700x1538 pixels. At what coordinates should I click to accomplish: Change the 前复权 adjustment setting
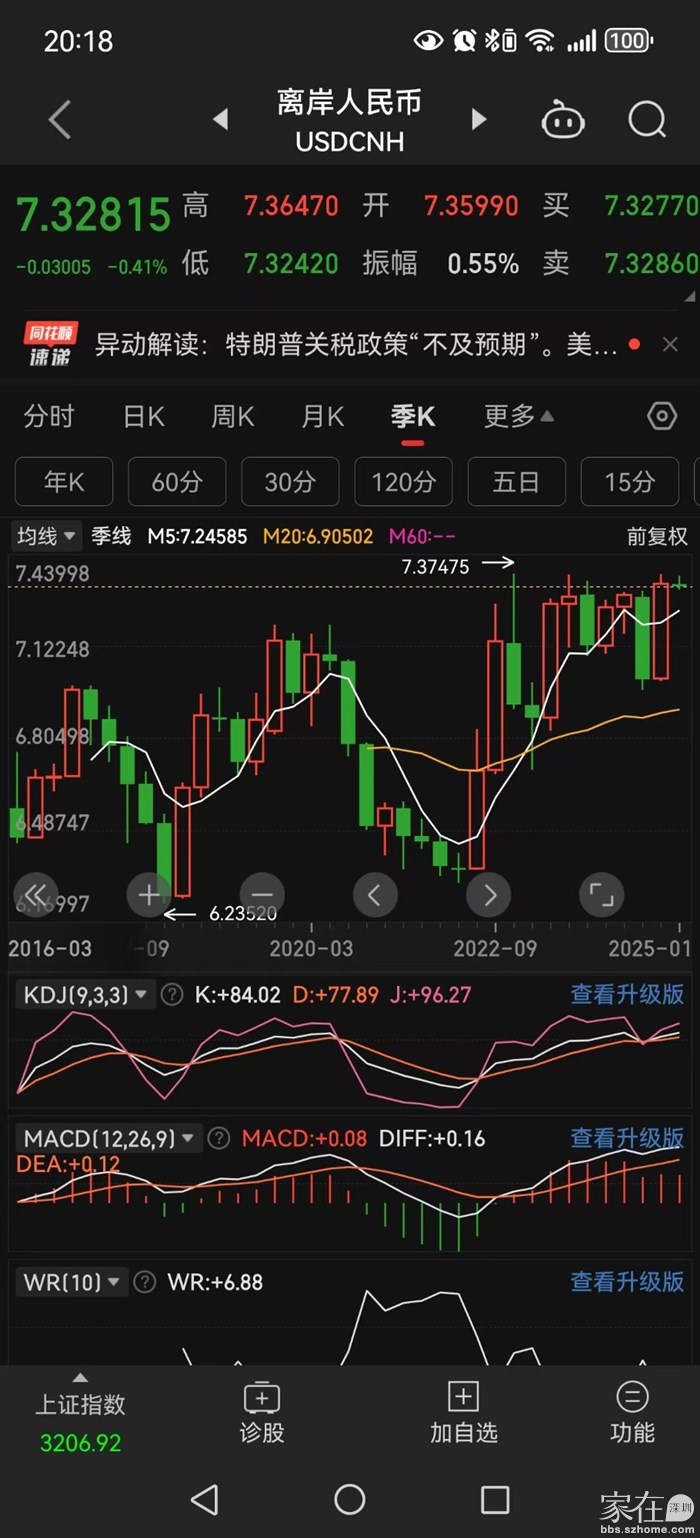coord(657,536)
